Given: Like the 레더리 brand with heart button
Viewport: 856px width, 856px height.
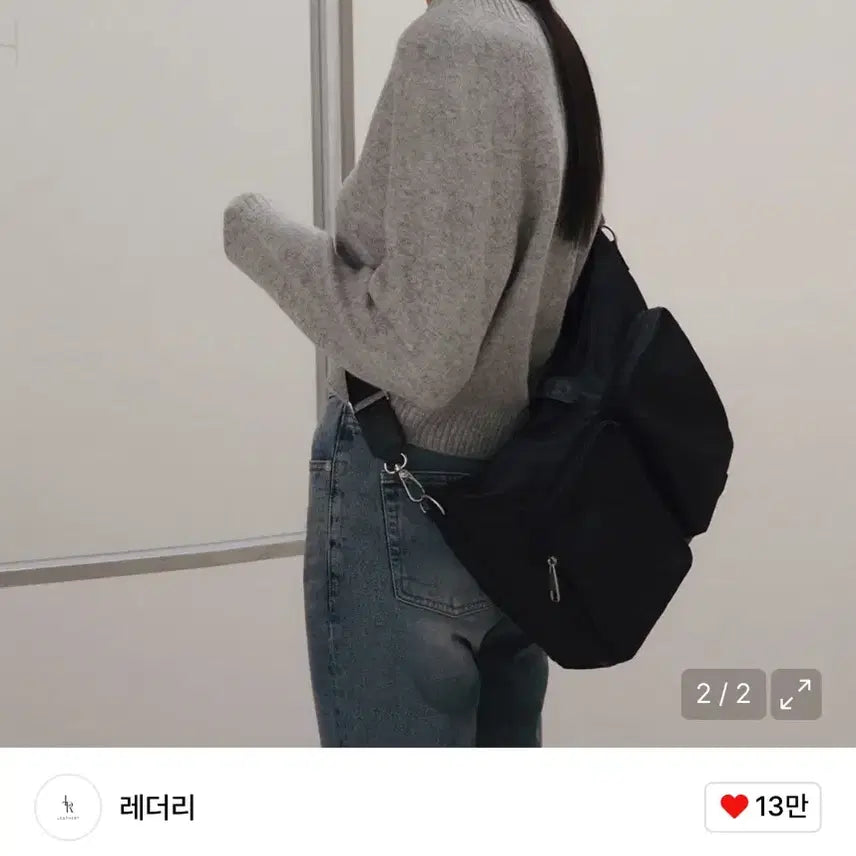Looking at the screenshot, I should 762,807.
